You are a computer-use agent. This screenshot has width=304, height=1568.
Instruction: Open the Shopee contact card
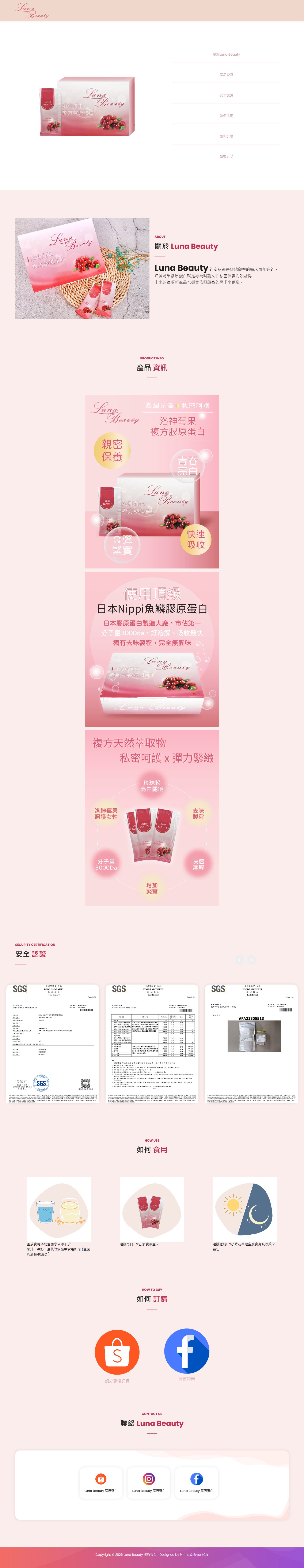[x=101, y=1483]
